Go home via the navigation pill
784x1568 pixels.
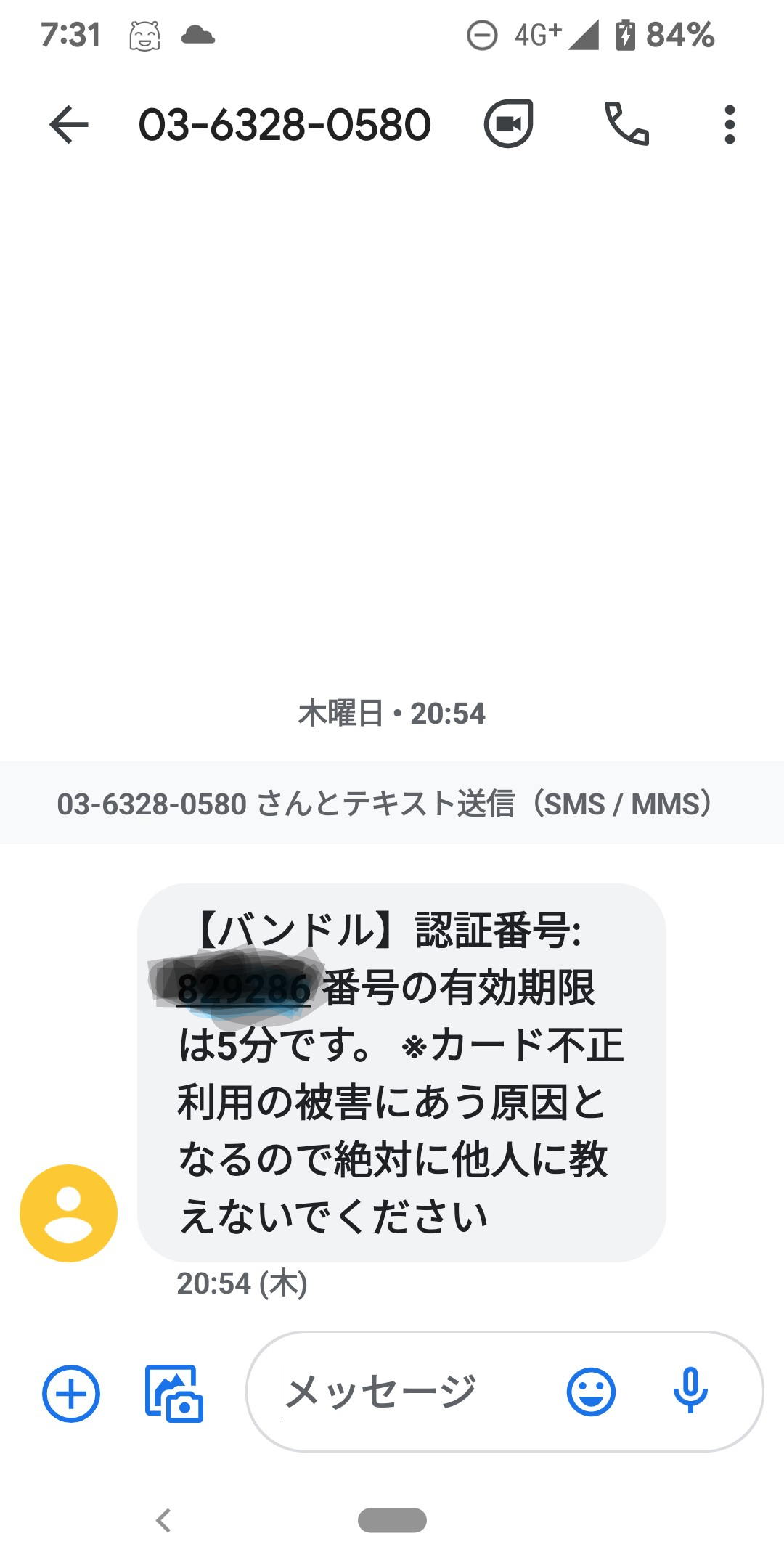392,1520
